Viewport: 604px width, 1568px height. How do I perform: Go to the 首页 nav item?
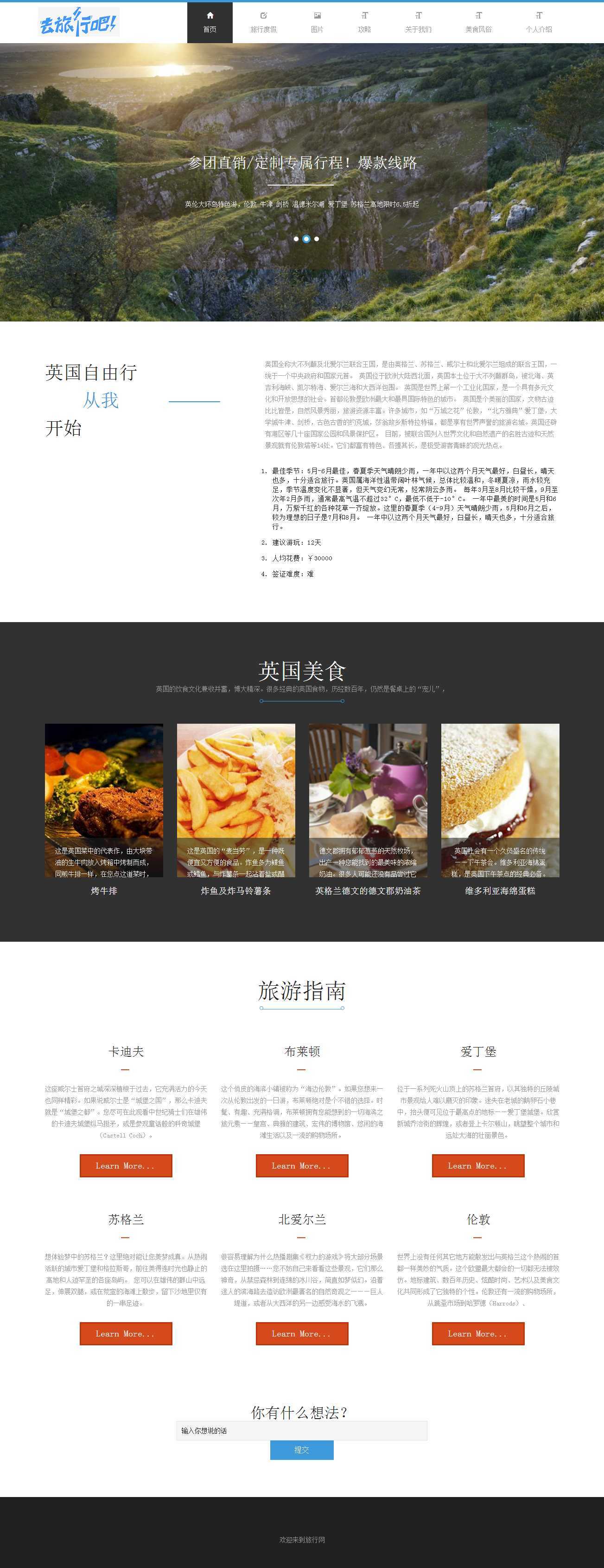[210, 23]
